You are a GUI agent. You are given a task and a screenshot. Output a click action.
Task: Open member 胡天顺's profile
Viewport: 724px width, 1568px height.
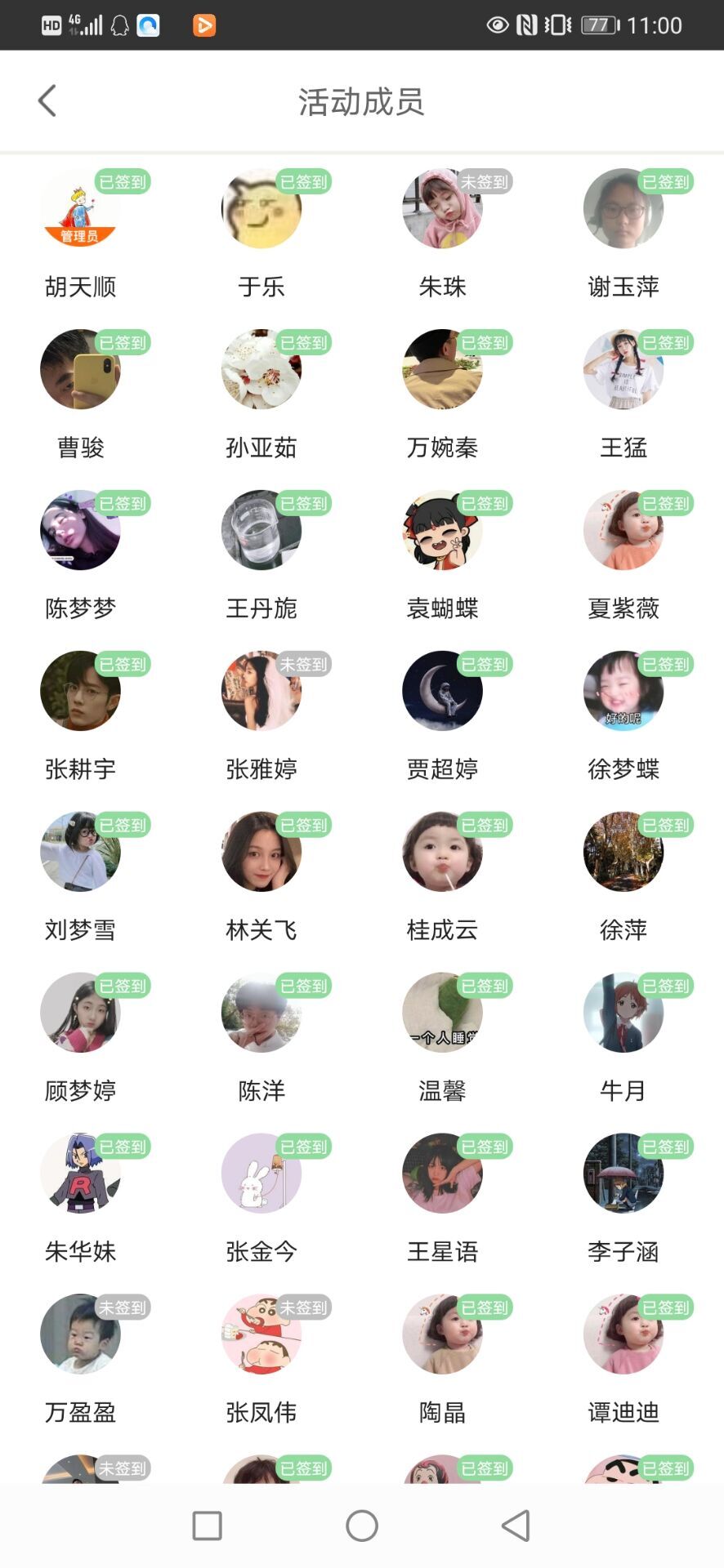tap(80, 209)
